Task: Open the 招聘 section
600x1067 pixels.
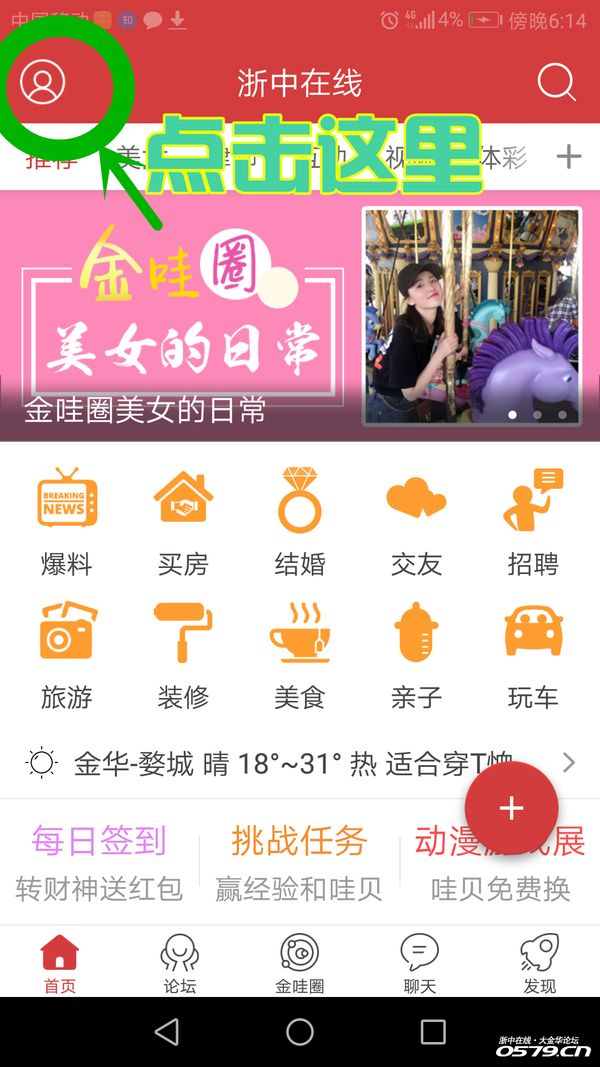Action: [x=533, y=521]
